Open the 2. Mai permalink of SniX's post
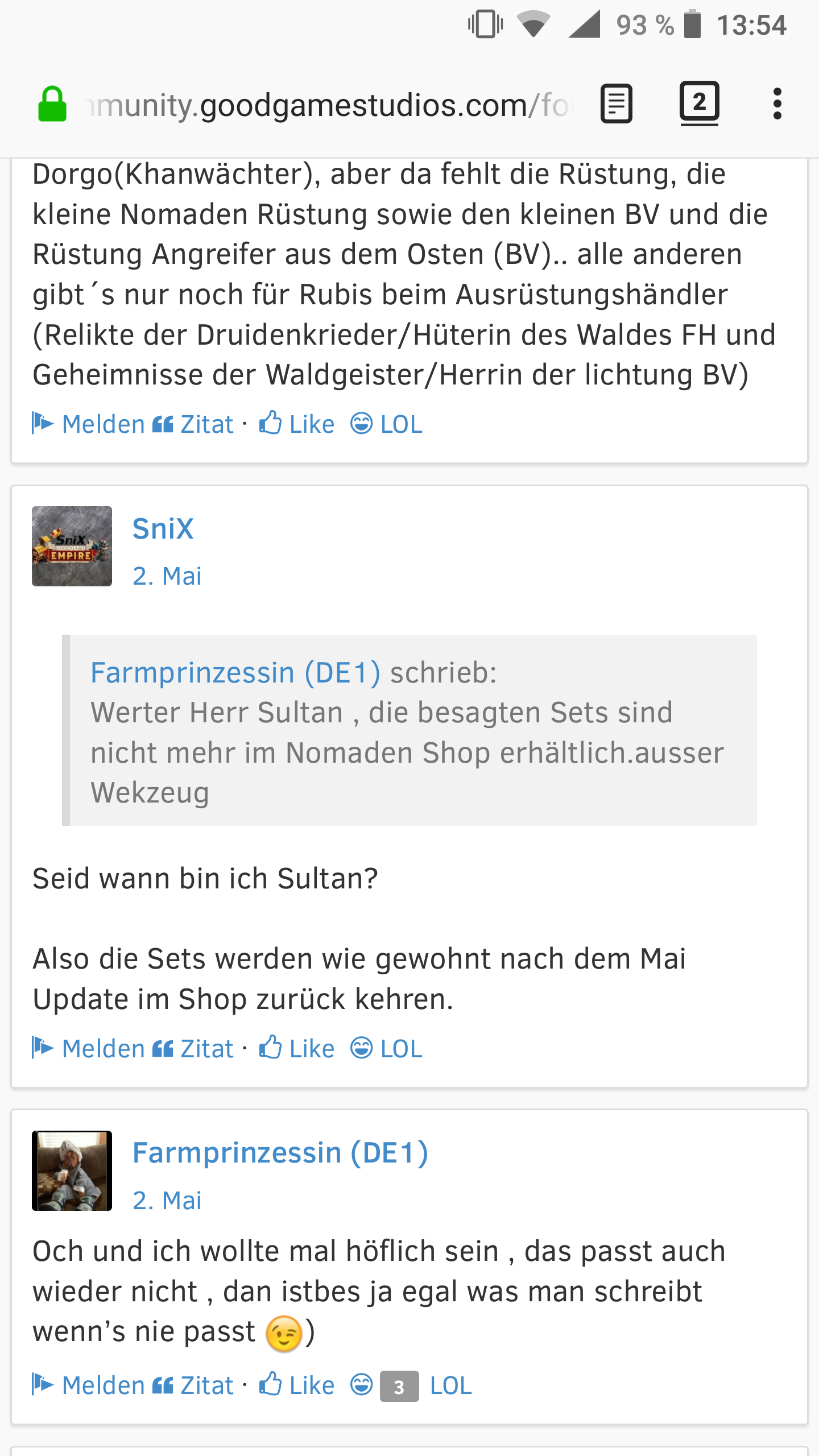Screen dimensions: 819x1456 point(167,576)
